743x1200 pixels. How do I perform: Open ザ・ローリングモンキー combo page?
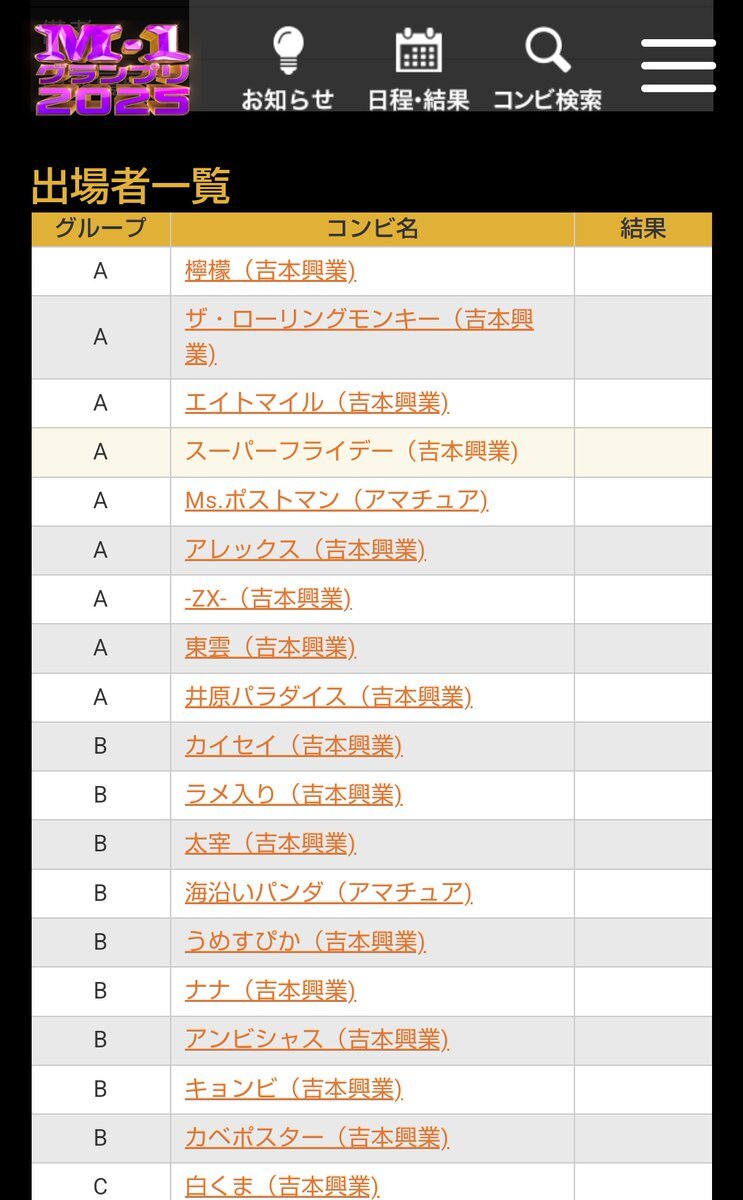(360, 320)
